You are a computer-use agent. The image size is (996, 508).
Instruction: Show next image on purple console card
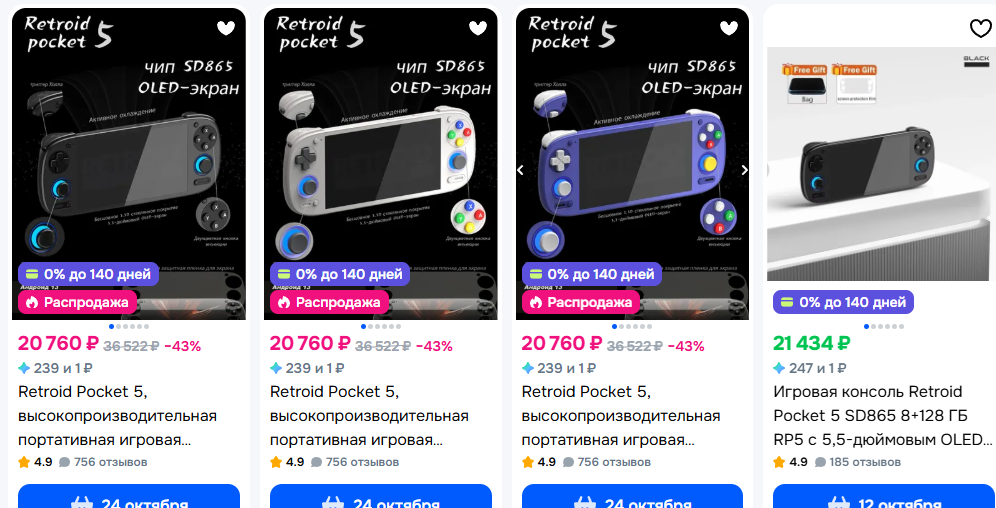[x=744, y=170]
